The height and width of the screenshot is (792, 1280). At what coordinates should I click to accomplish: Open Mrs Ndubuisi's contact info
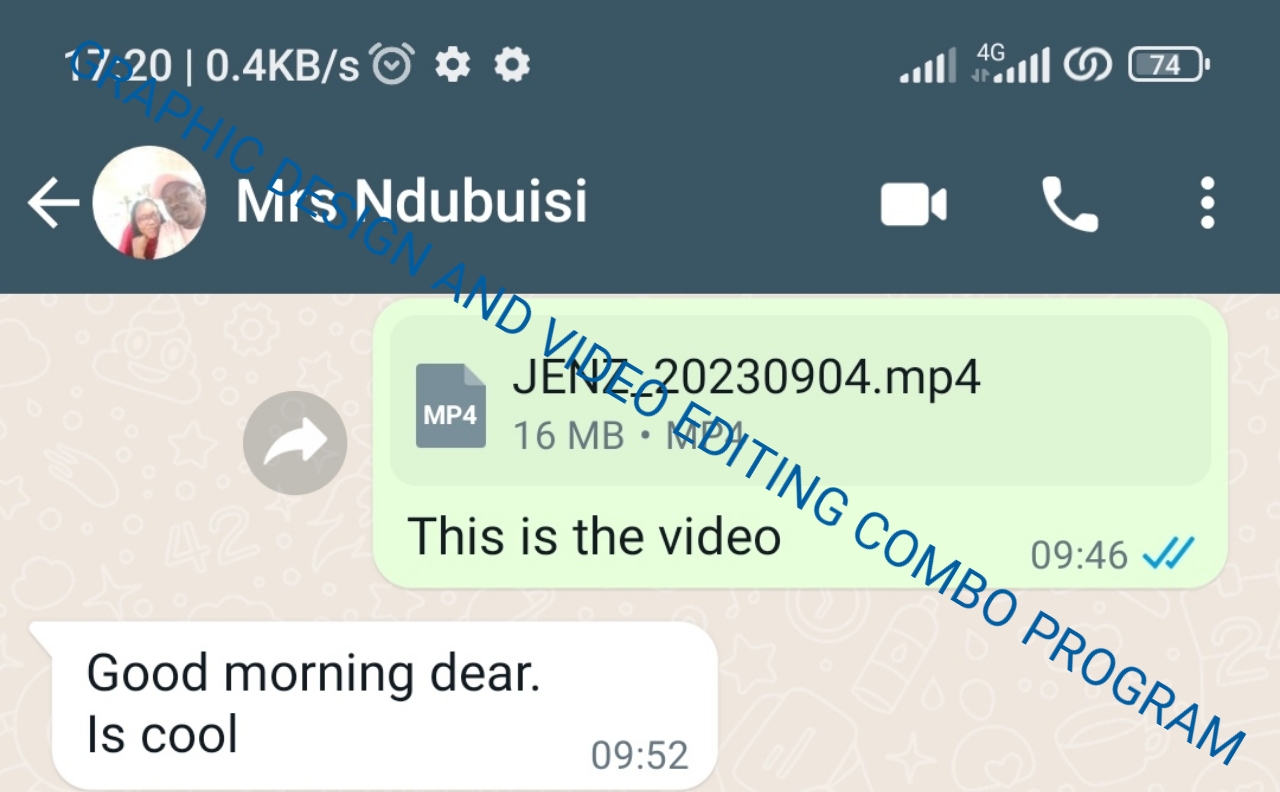412,203
